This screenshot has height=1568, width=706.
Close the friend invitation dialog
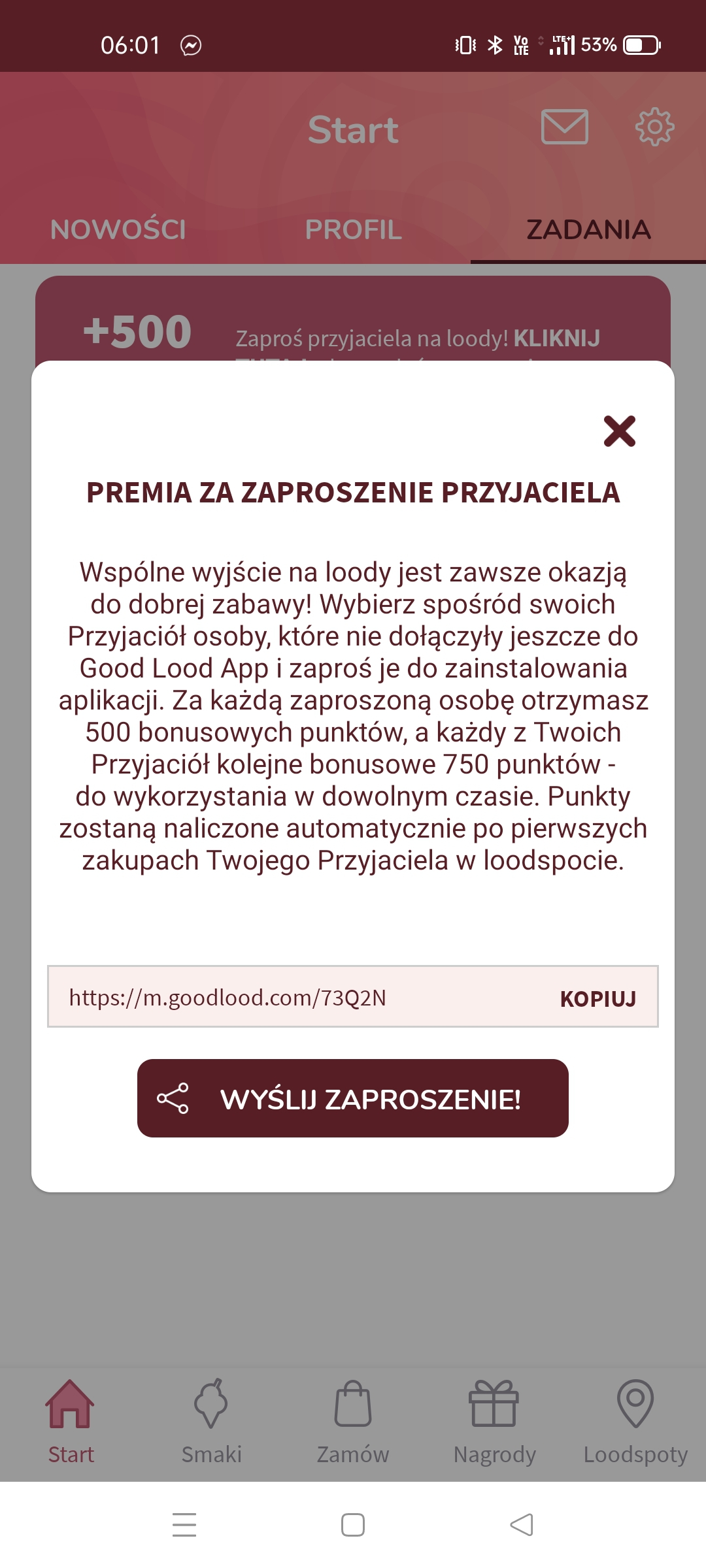(619, 431)
